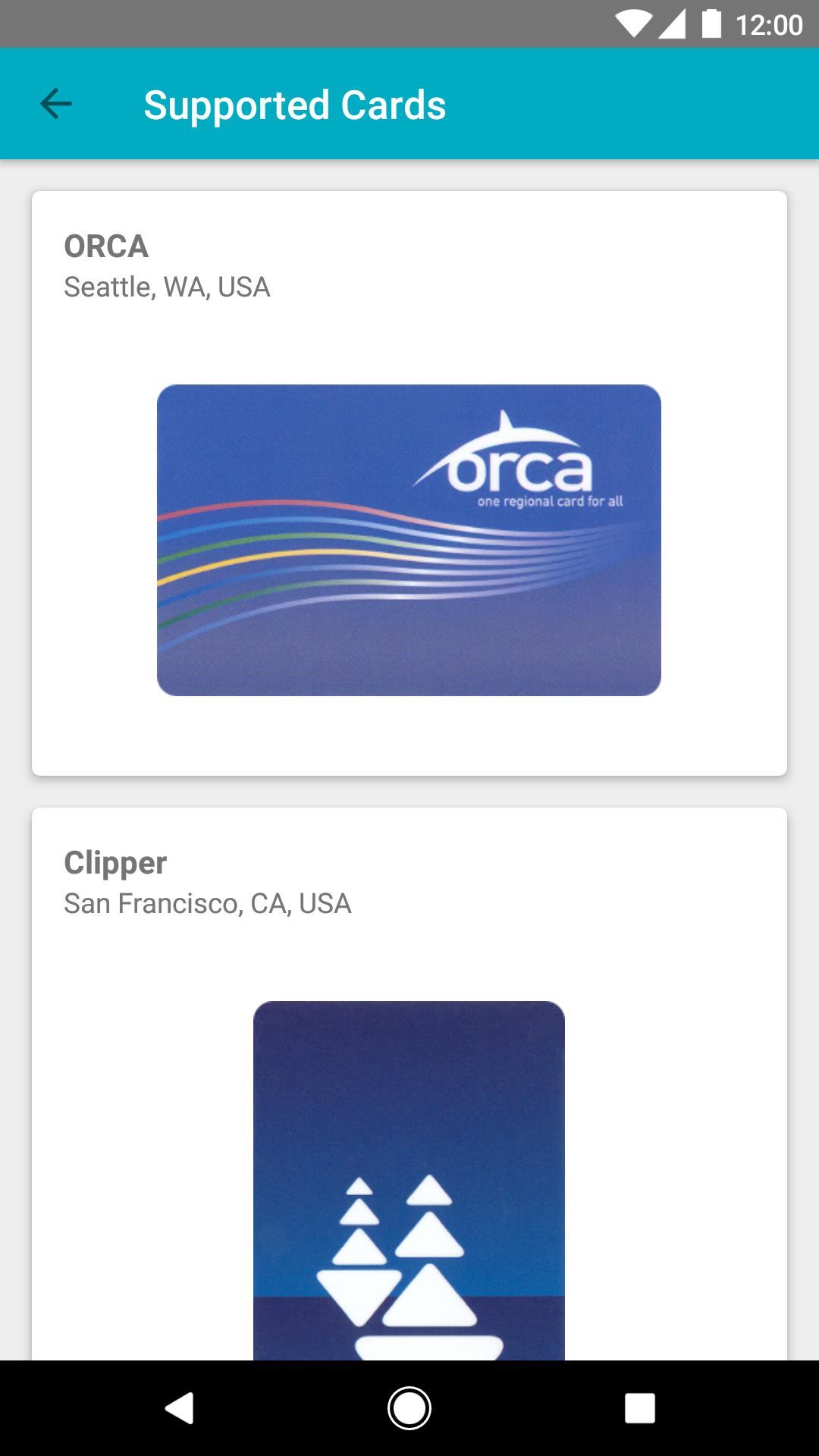Tap the system home button
819x1456 pixels.
(x=409, y=1408)
